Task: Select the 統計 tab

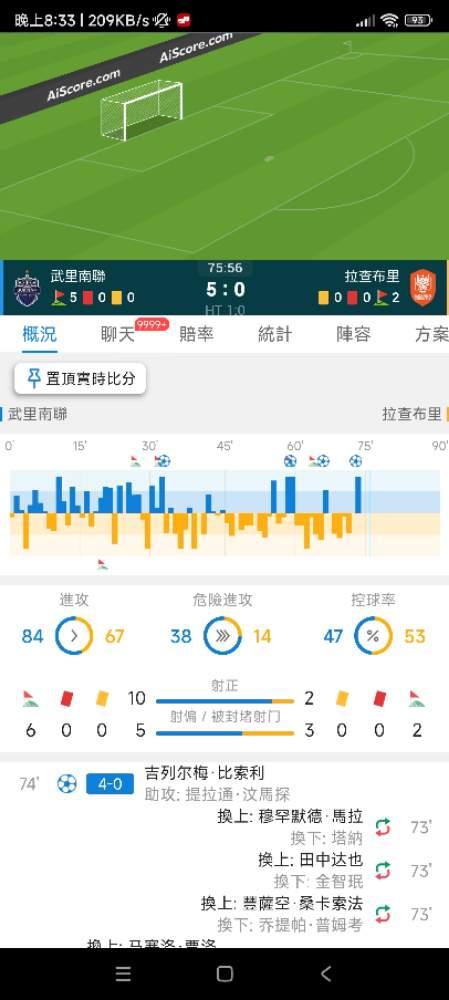Action: point(275,334)
